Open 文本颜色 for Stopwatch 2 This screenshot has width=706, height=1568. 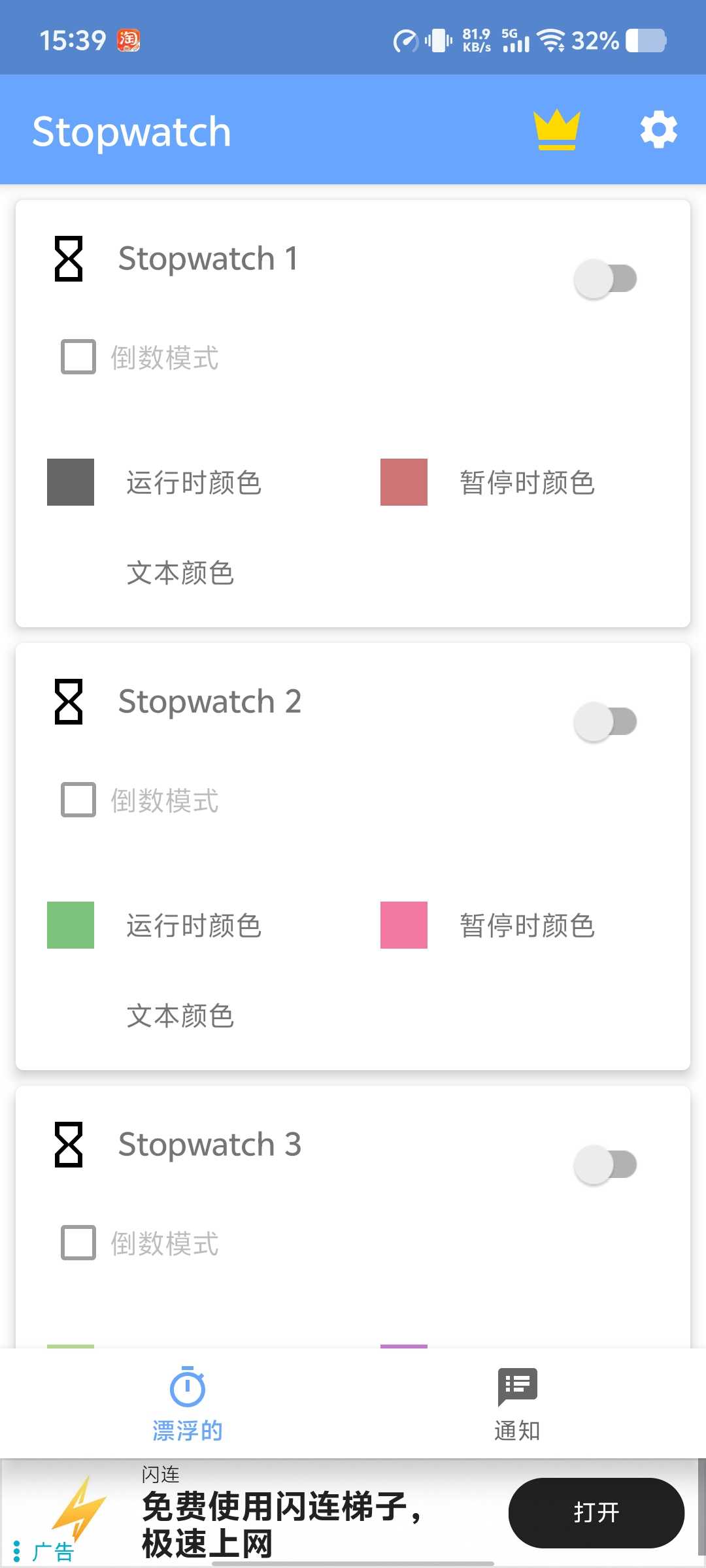pos(180,1016)
